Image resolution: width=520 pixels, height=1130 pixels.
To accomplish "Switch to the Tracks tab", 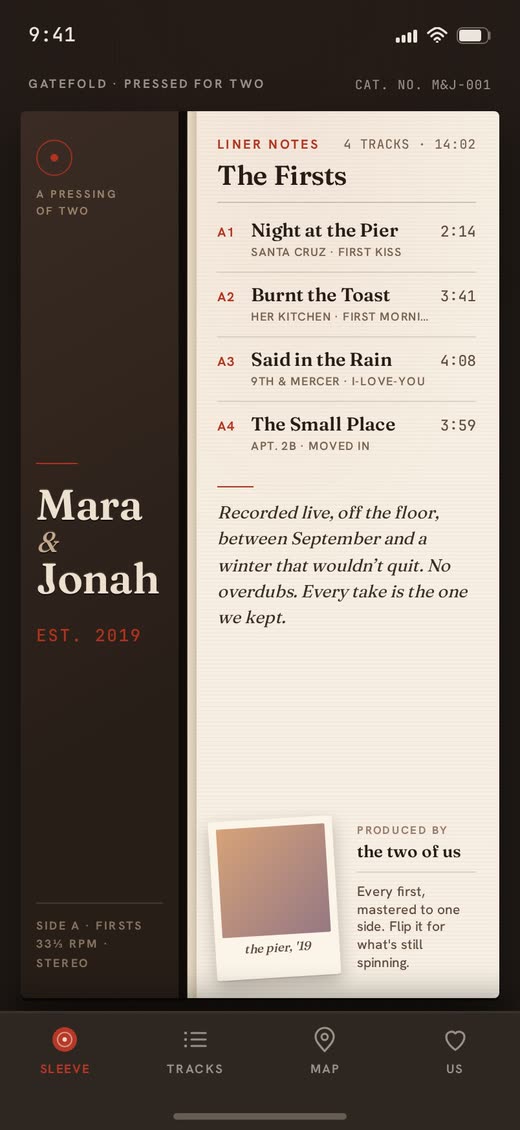I will click(x=194, y=1051).
